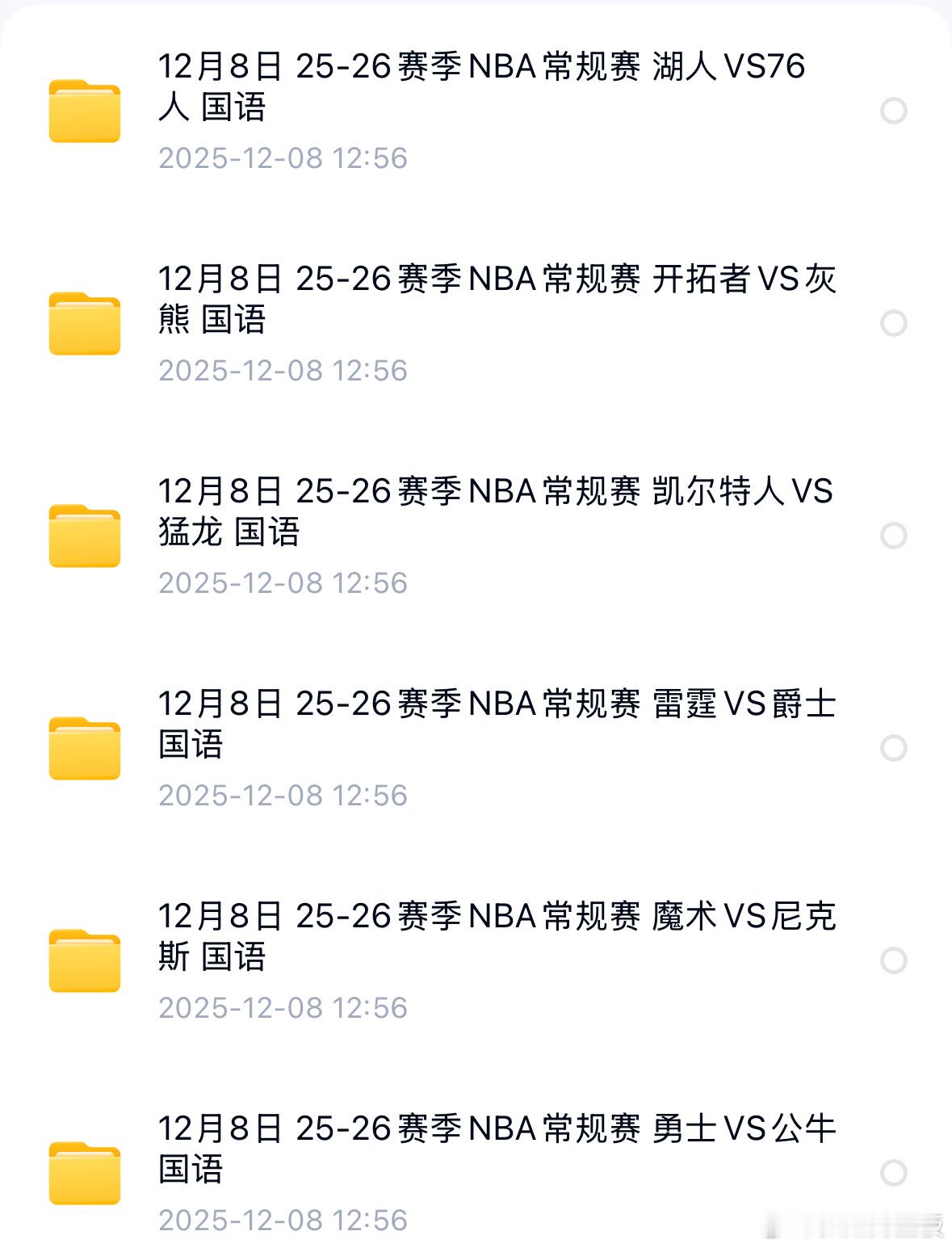
Task: Select the checkbox for 湖人VS76人 game
Action: point(893,109)
